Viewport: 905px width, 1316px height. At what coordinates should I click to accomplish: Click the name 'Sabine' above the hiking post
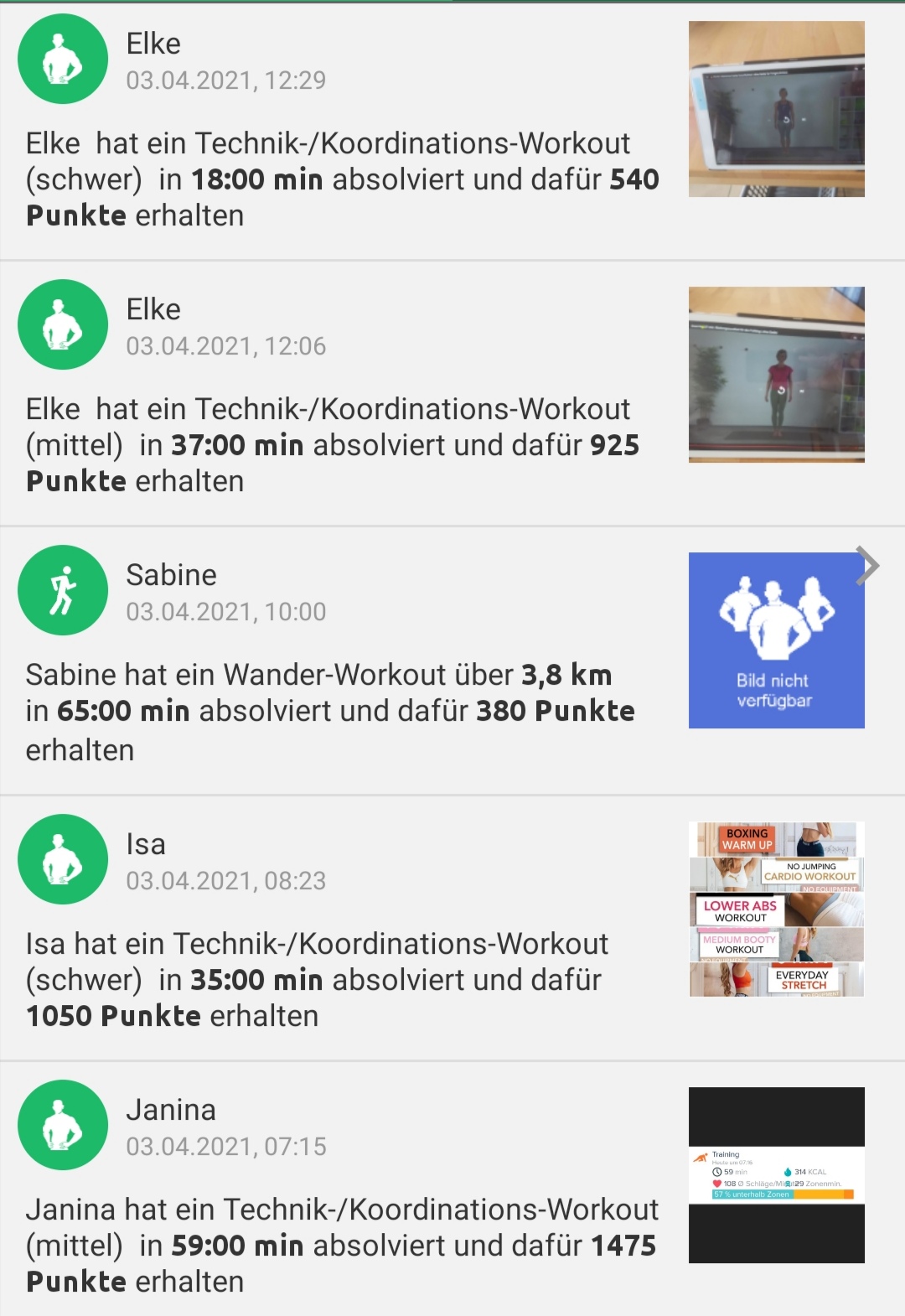[173, 575]
